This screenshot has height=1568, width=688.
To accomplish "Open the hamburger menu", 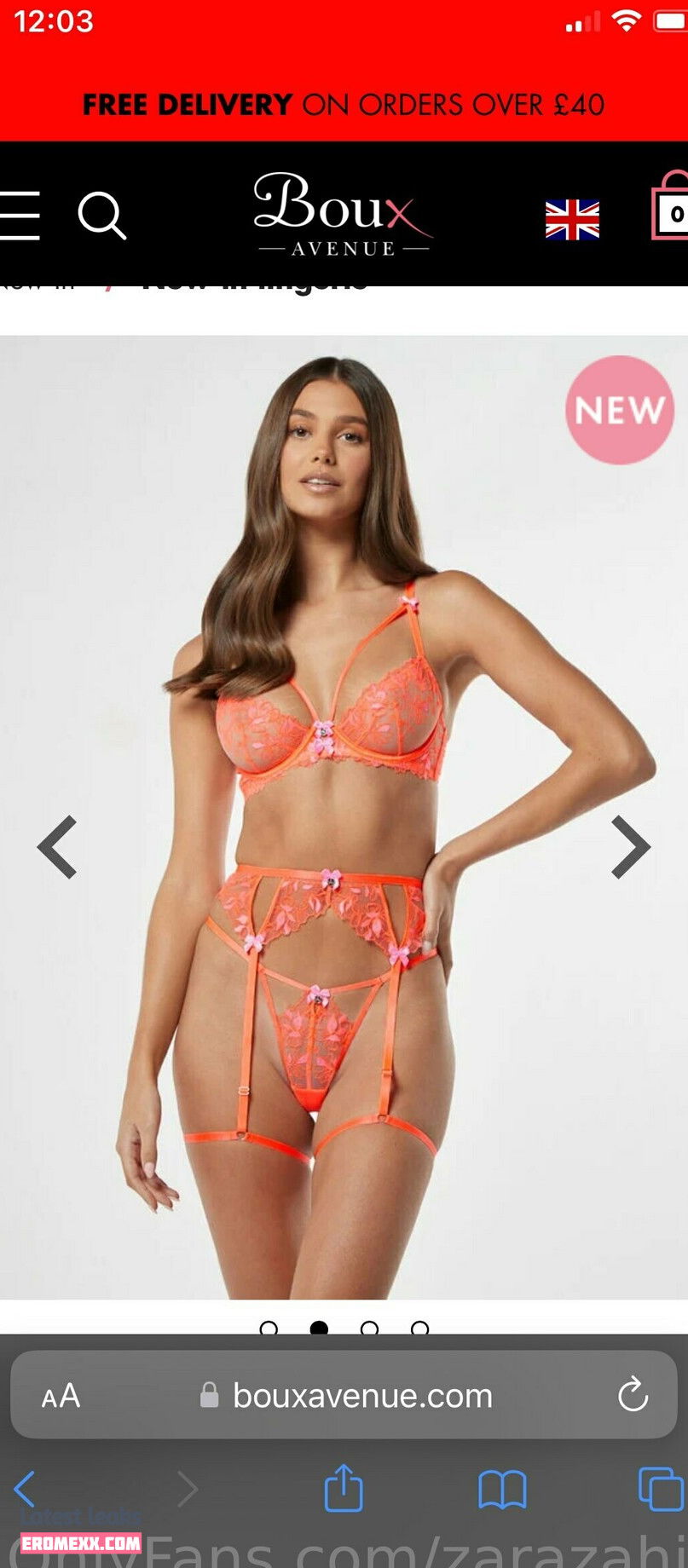I will click(19, 215).
